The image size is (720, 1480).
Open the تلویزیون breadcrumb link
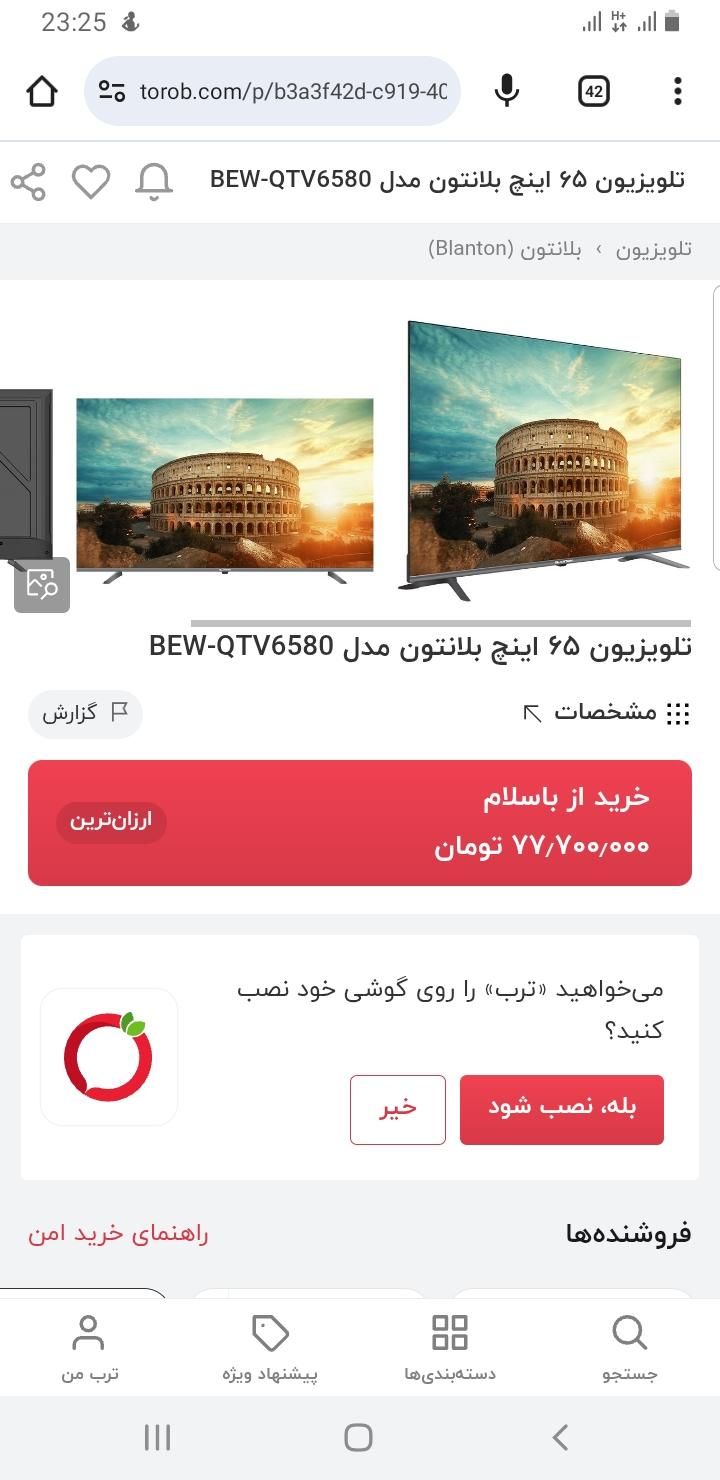[653, 249]
